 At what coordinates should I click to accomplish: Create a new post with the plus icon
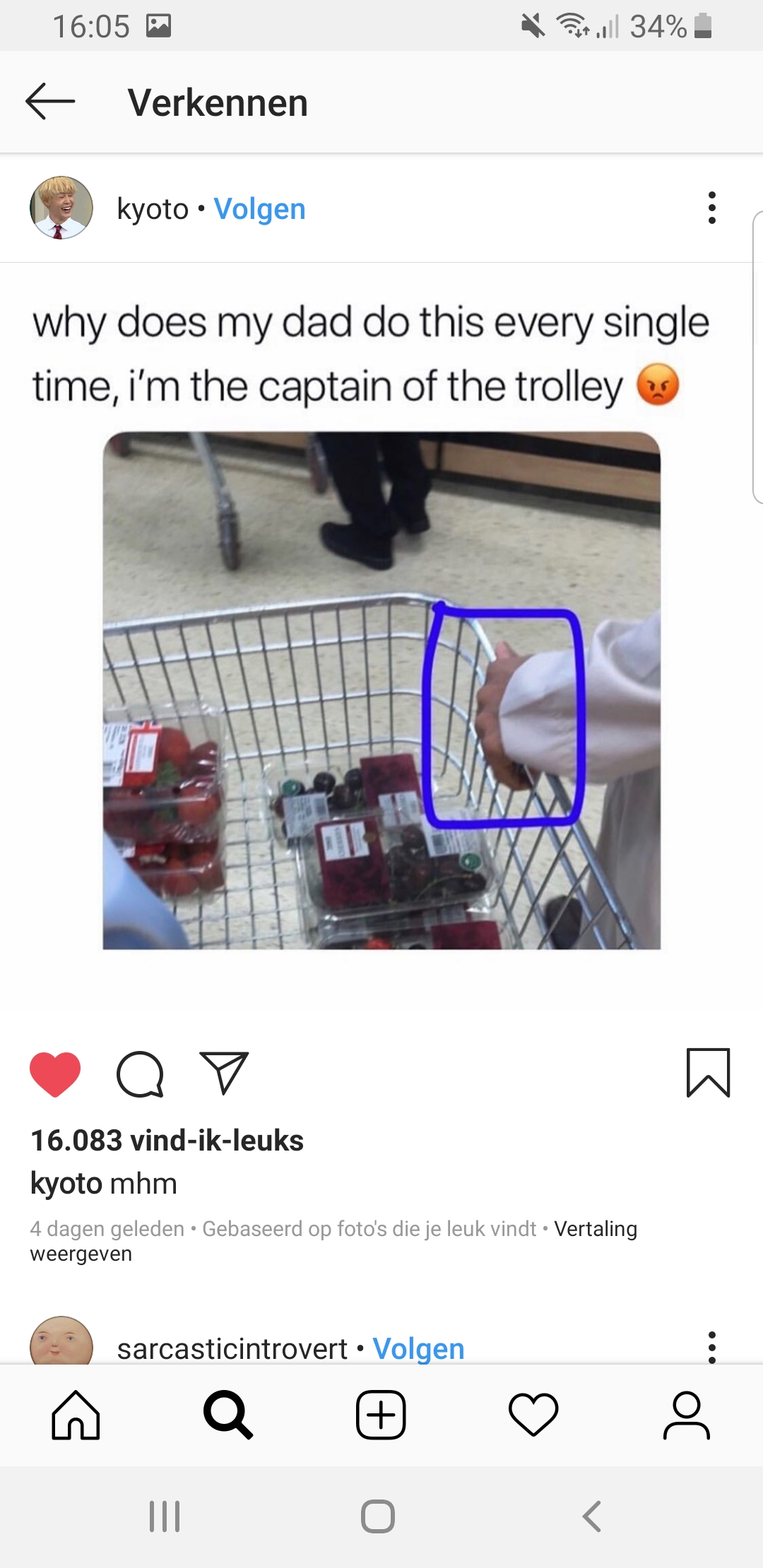tap(381, 1415)
